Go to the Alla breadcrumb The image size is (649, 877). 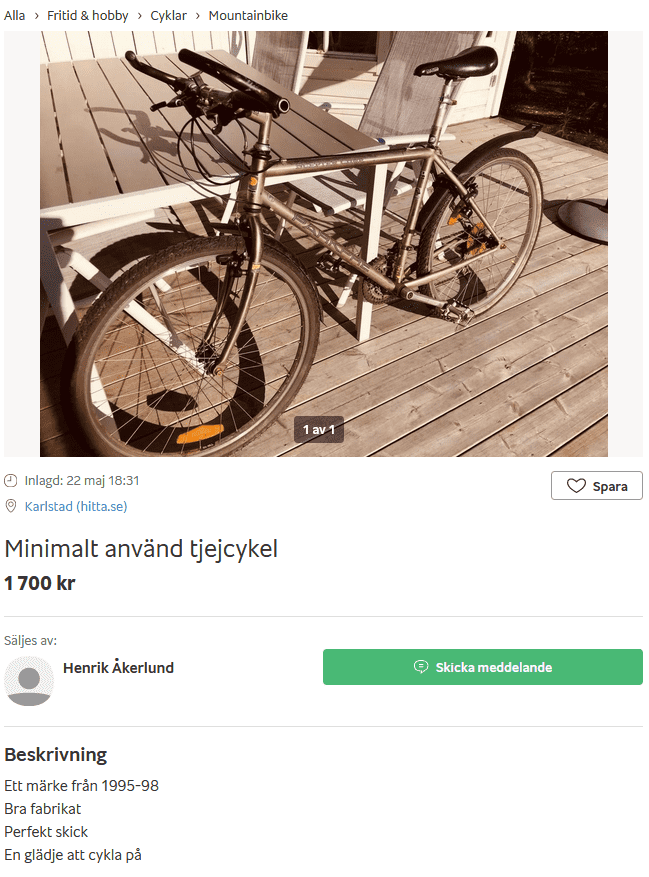coord(15,15)
